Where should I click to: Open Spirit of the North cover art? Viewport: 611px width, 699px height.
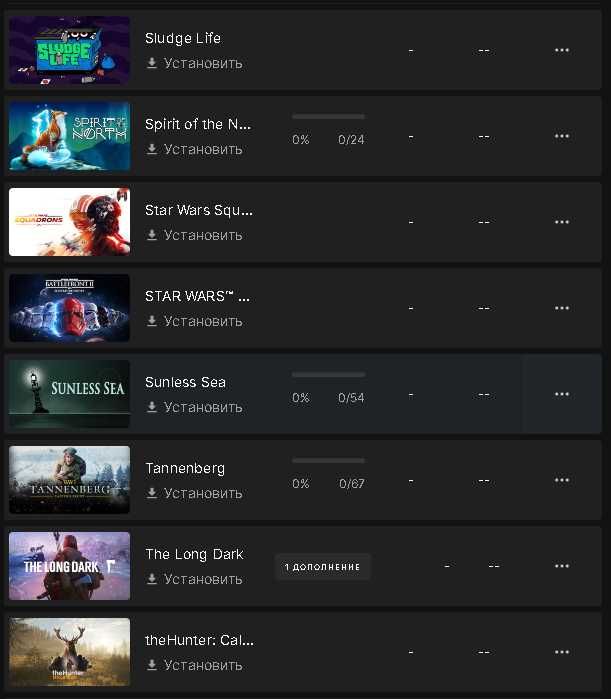click(x=69, y=136)
